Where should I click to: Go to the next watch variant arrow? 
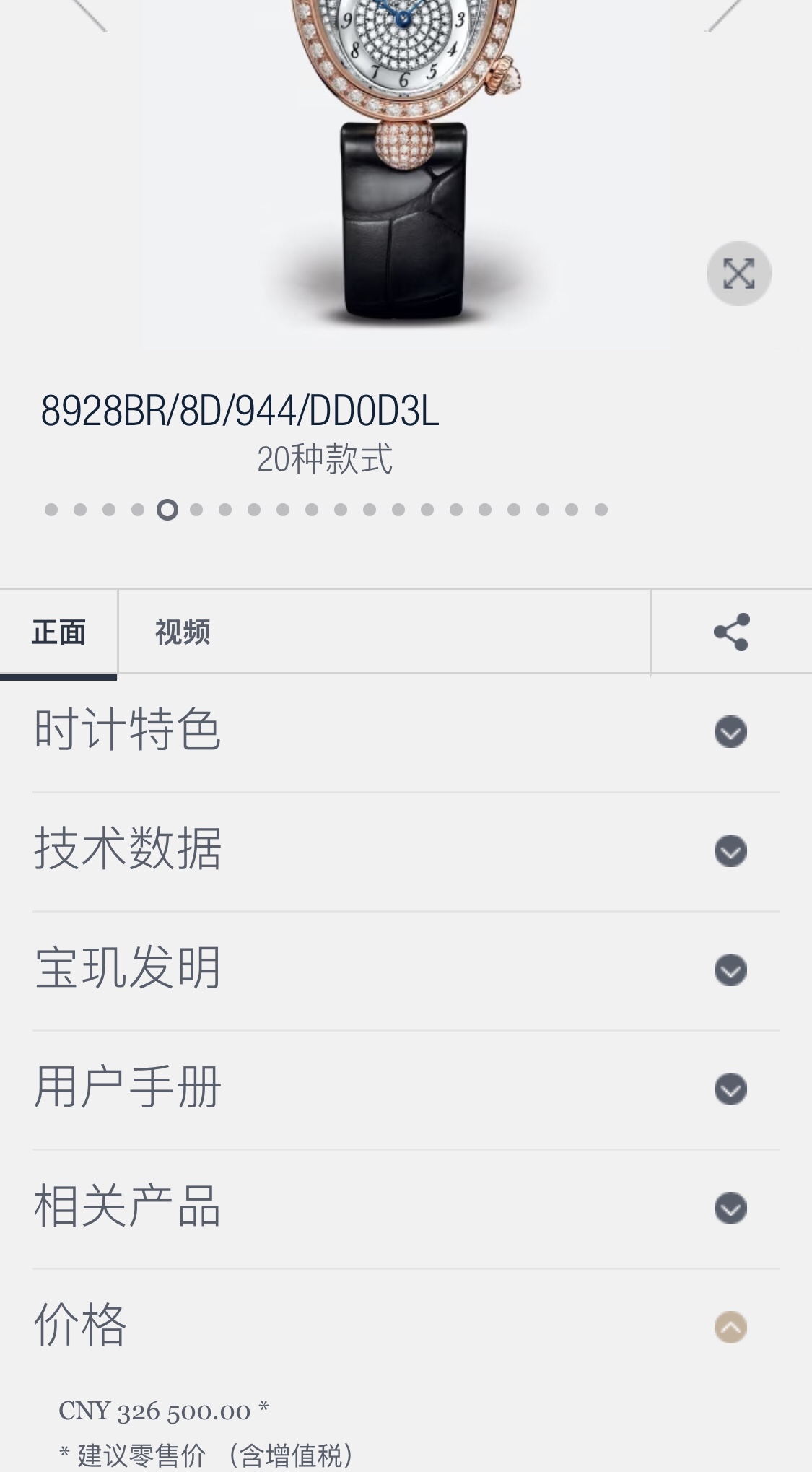pyautogui.click(x=725, y=14)
